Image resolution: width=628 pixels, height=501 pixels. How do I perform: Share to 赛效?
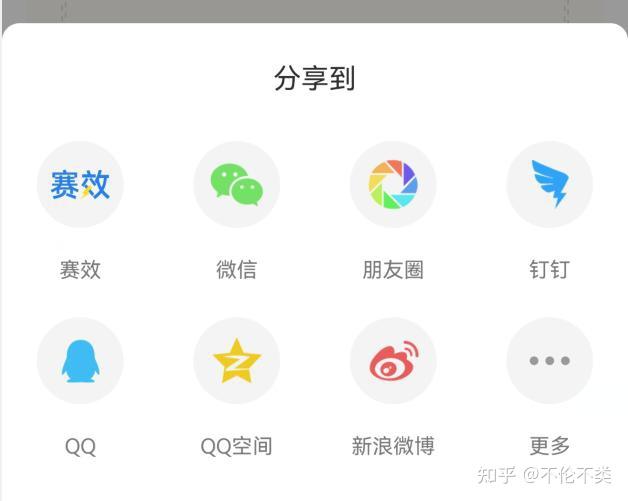(x=80, y=185)
